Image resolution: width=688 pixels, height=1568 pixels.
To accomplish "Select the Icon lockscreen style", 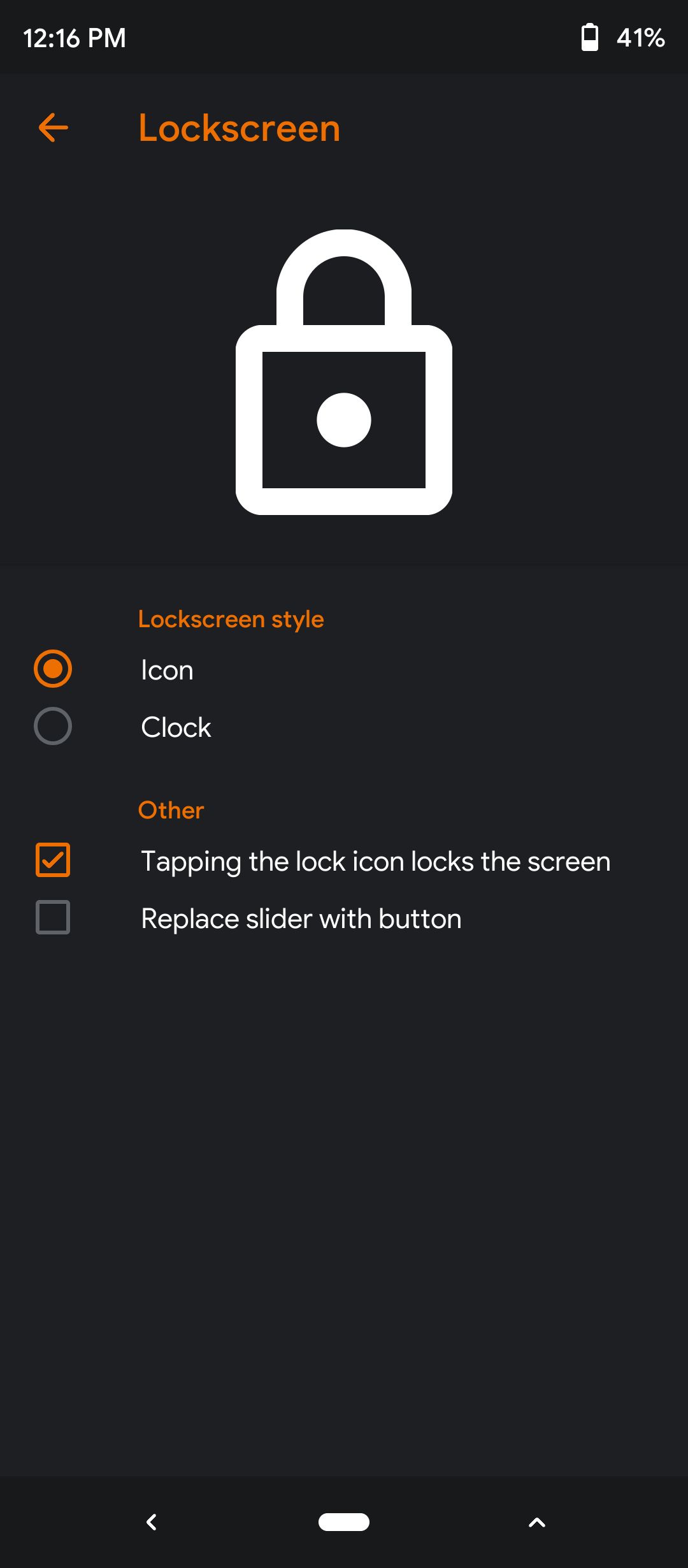I will click(53, 669).
